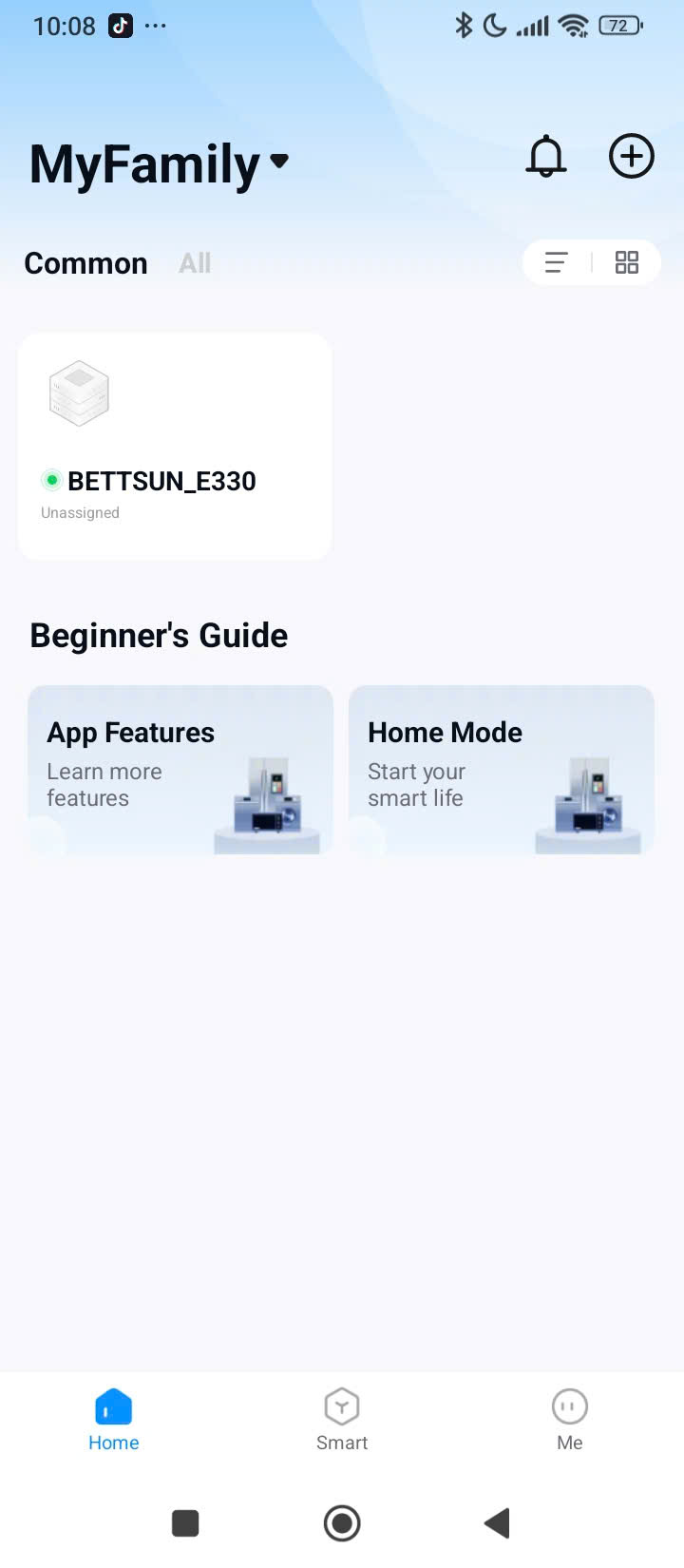Screen dimensions: 684x1568
Task: Add a new device with the plus icon
Action: [x=631, y=157]
